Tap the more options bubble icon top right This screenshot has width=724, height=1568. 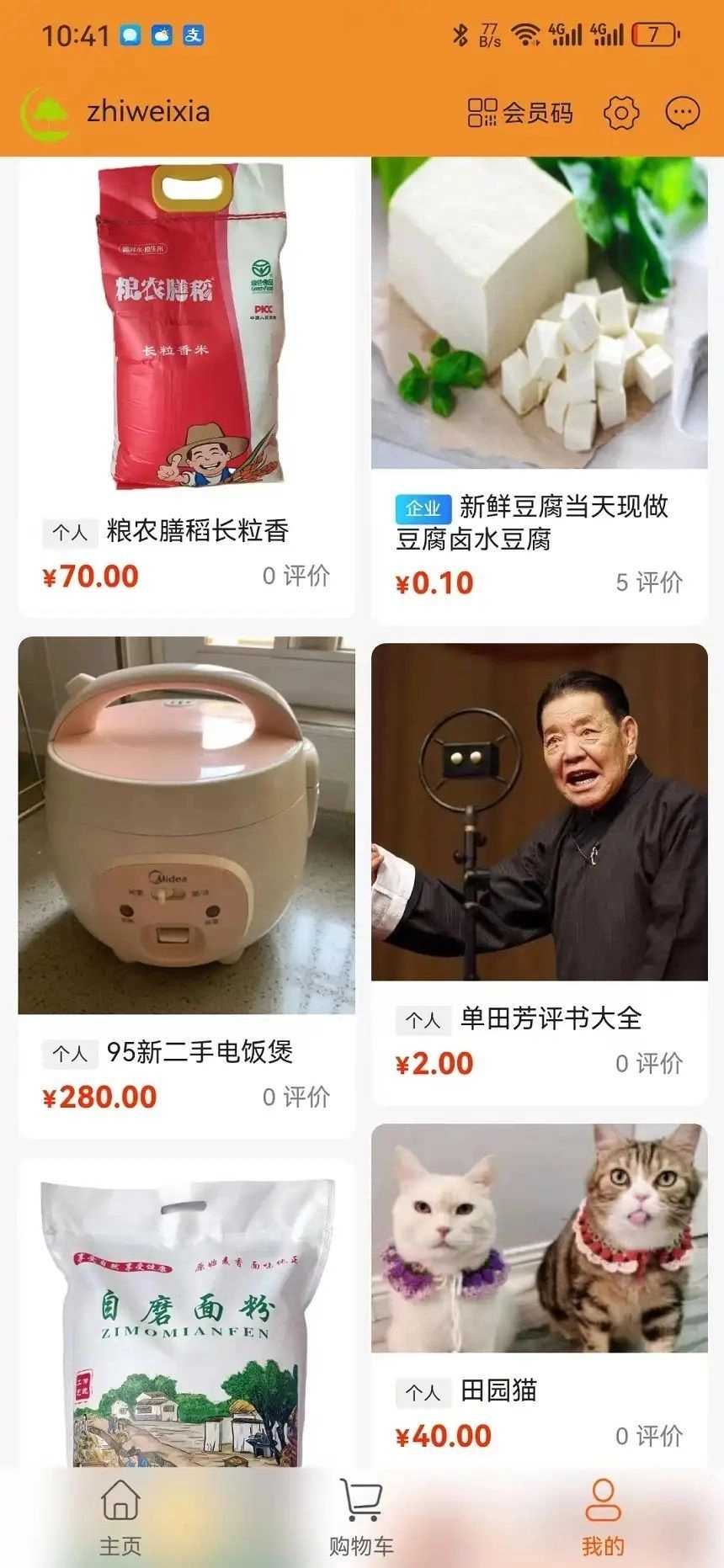[x=681, y=113]
